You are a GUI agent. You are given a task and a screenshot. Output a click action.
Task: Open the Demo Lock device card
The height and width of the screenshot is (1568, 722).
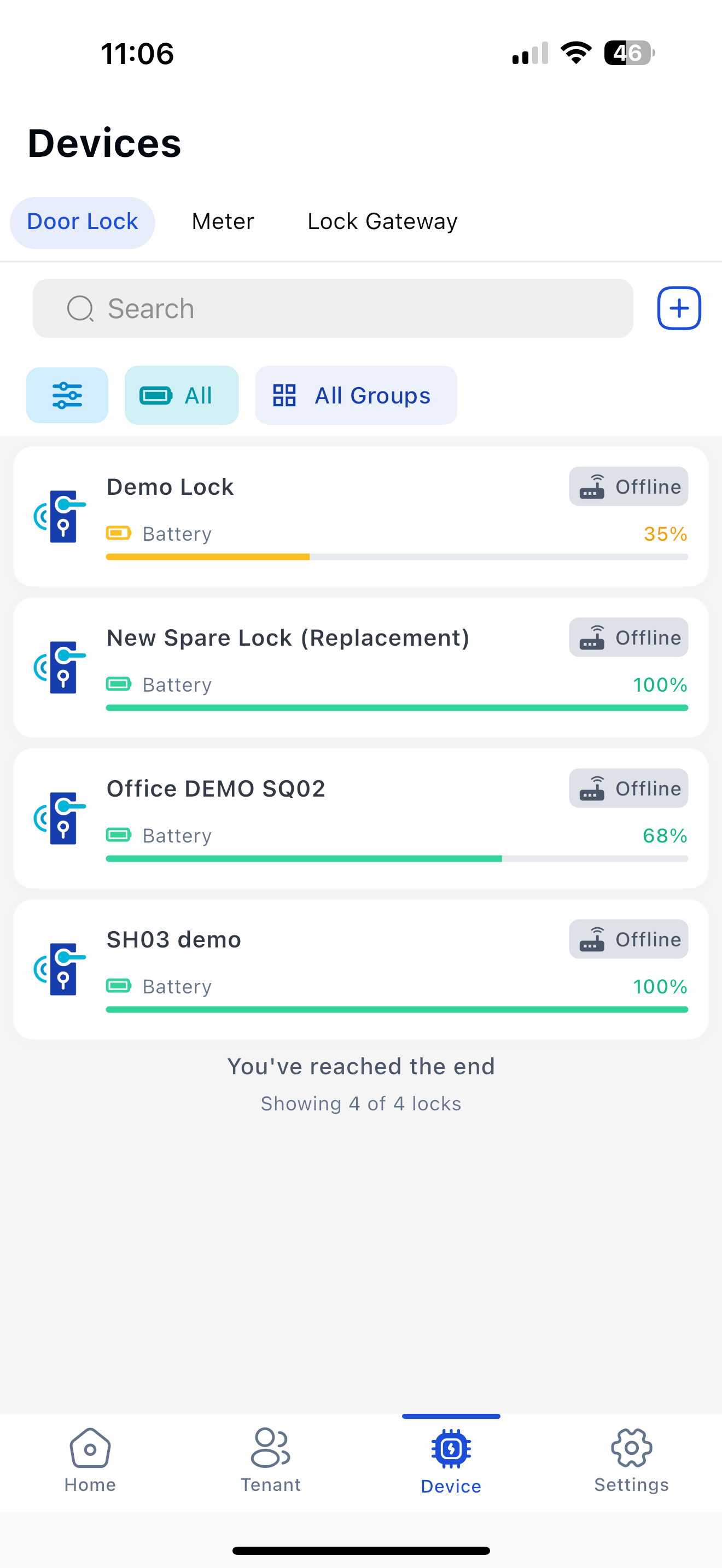[361, 516]
